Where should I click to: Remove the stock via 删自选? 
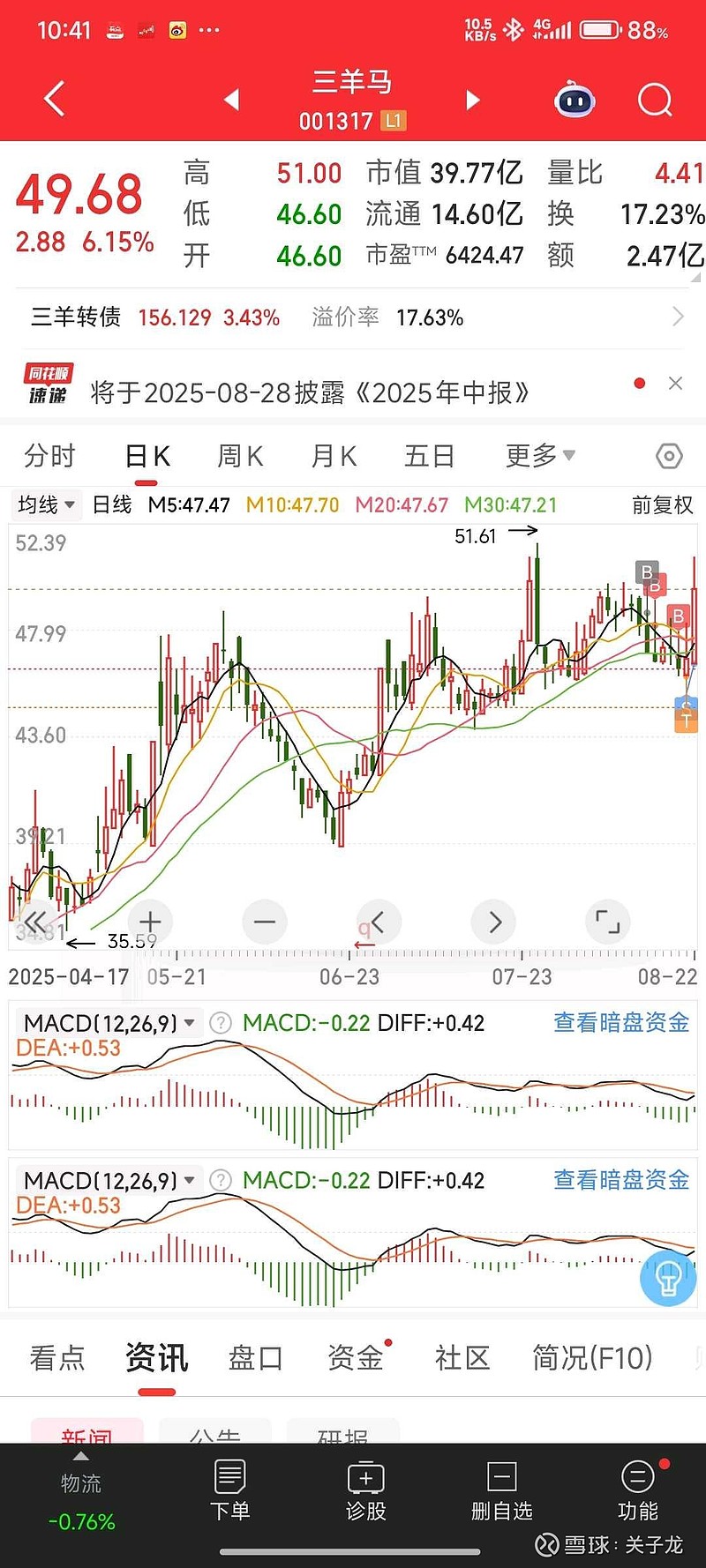point(501,1490)
